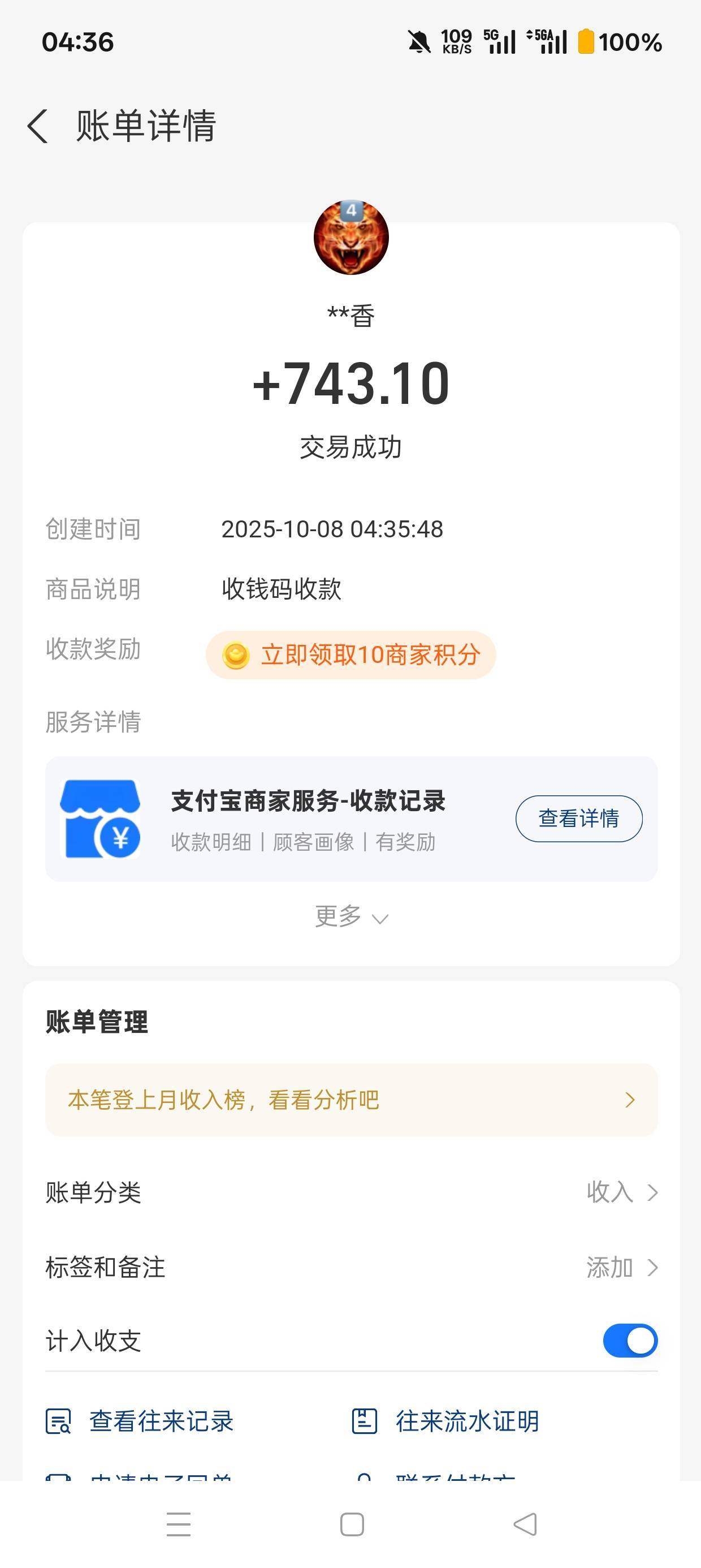Claim the 立即领取10商家积分 reward
Image resolution: width=701 pixels, height=1568 pixels.
(351, 655)
